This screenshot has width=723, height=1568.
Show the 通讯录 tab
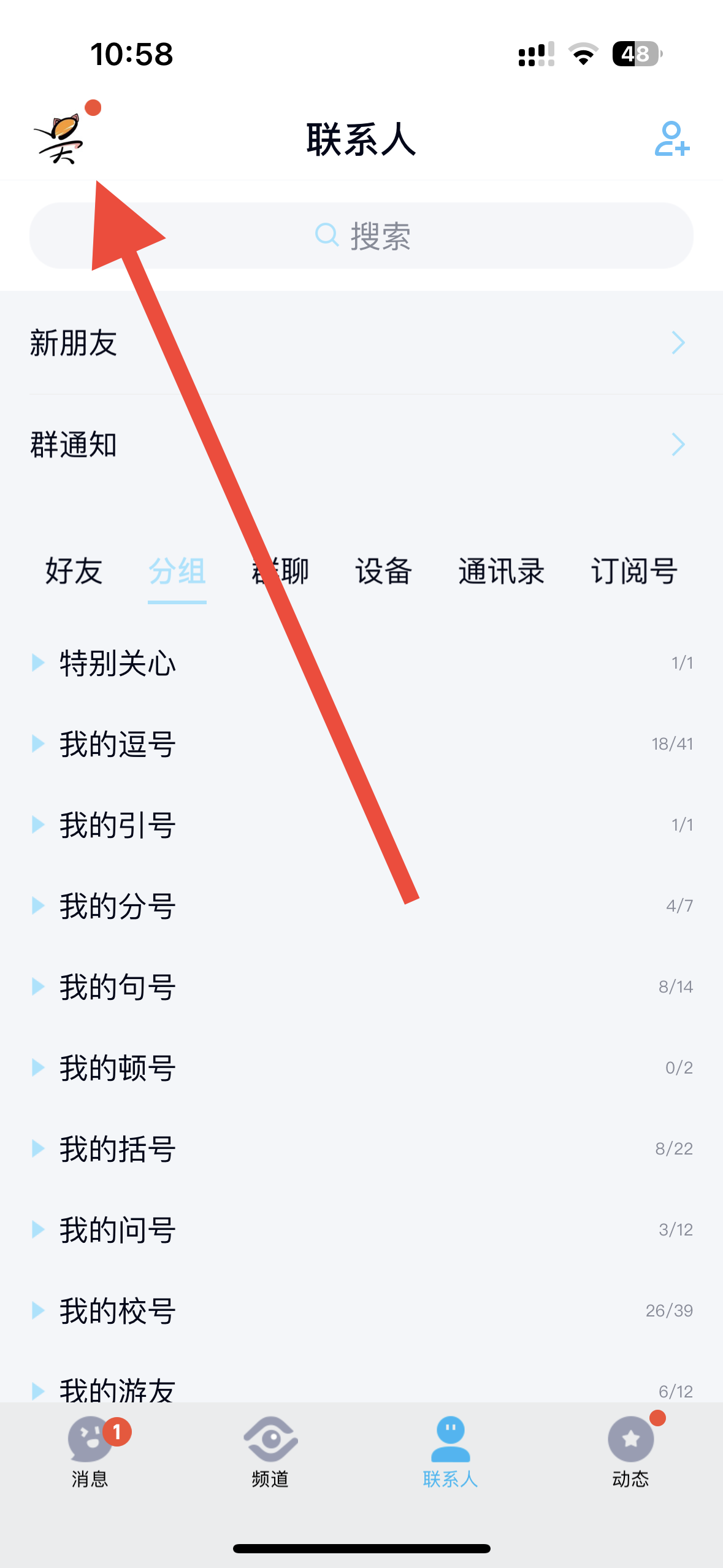501,571
